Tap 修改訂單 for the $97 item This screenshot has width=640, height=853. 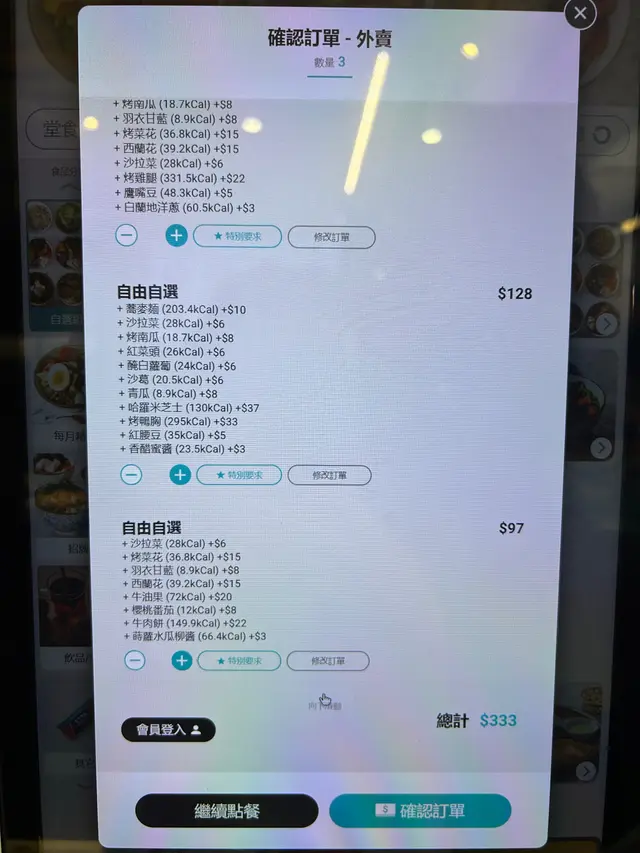pos(327,661)
